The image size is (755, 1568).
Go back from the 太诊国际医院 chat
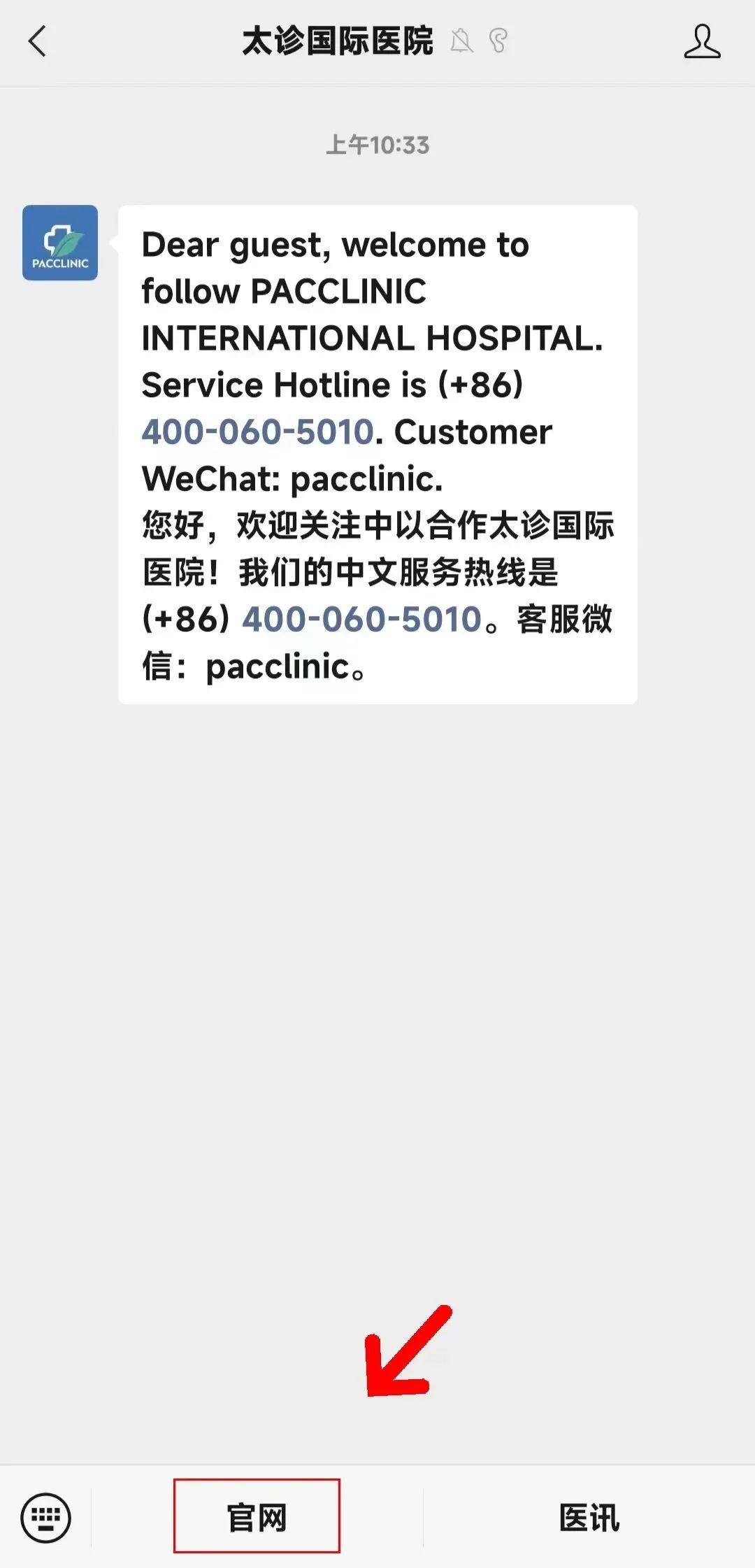point(38,41)
